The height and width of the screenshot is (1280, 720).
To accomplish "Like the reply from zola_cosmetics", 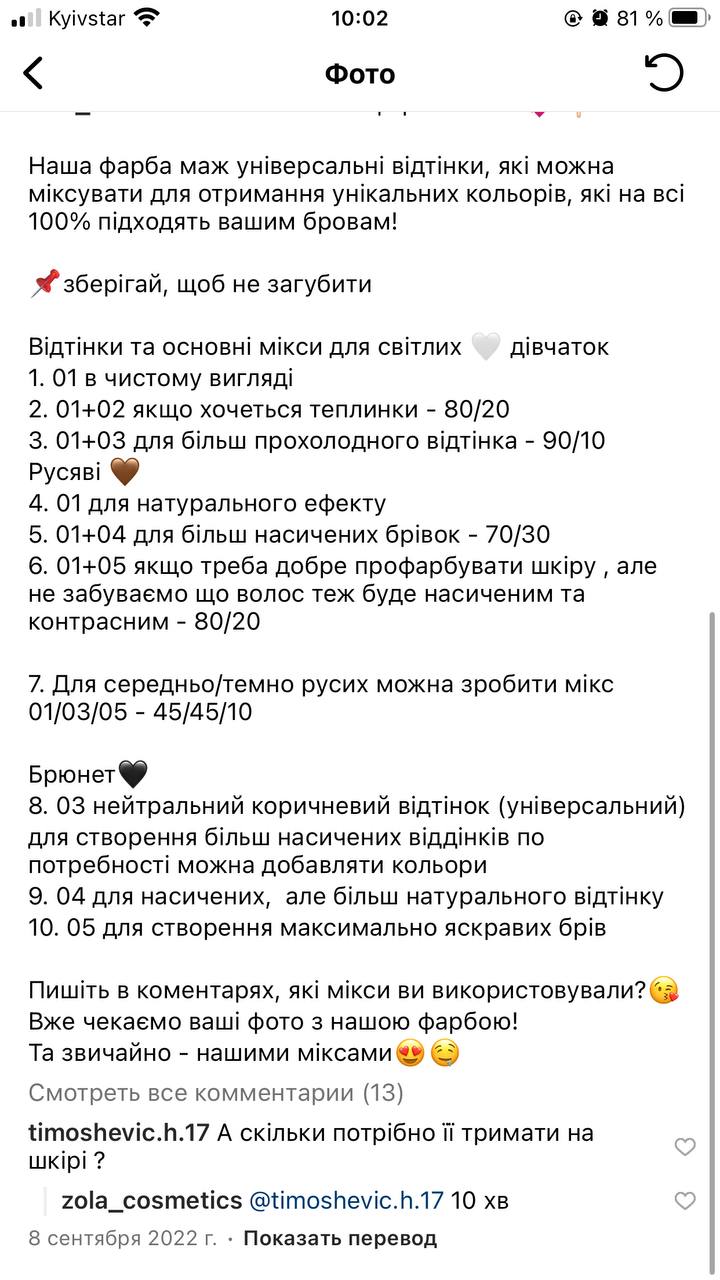I will (685, 1201).
